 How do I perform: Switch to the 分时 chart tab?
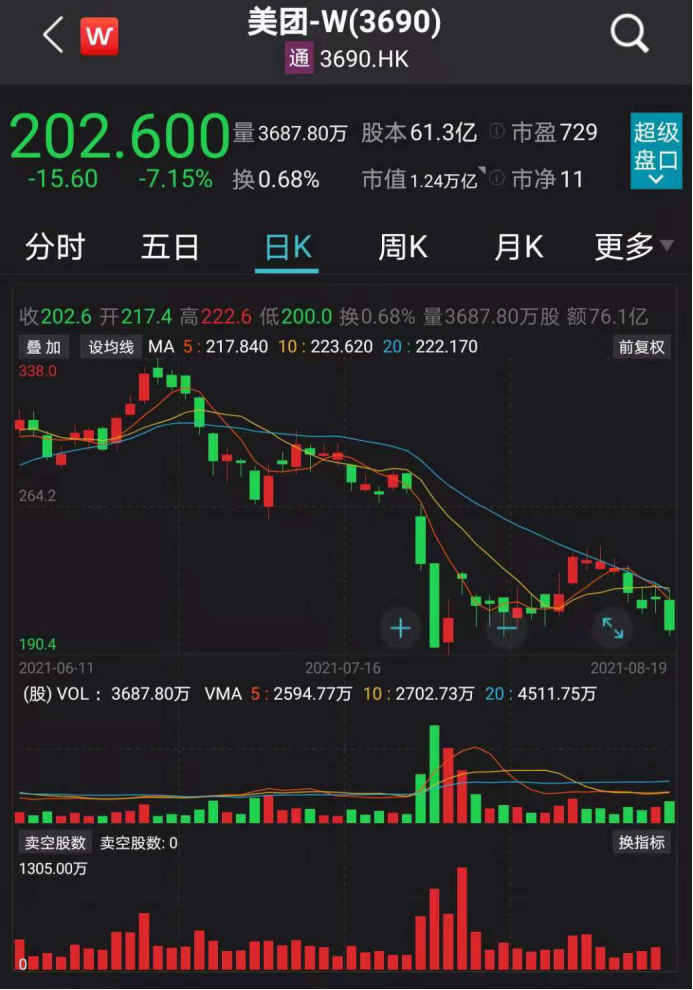click(55, 247)
